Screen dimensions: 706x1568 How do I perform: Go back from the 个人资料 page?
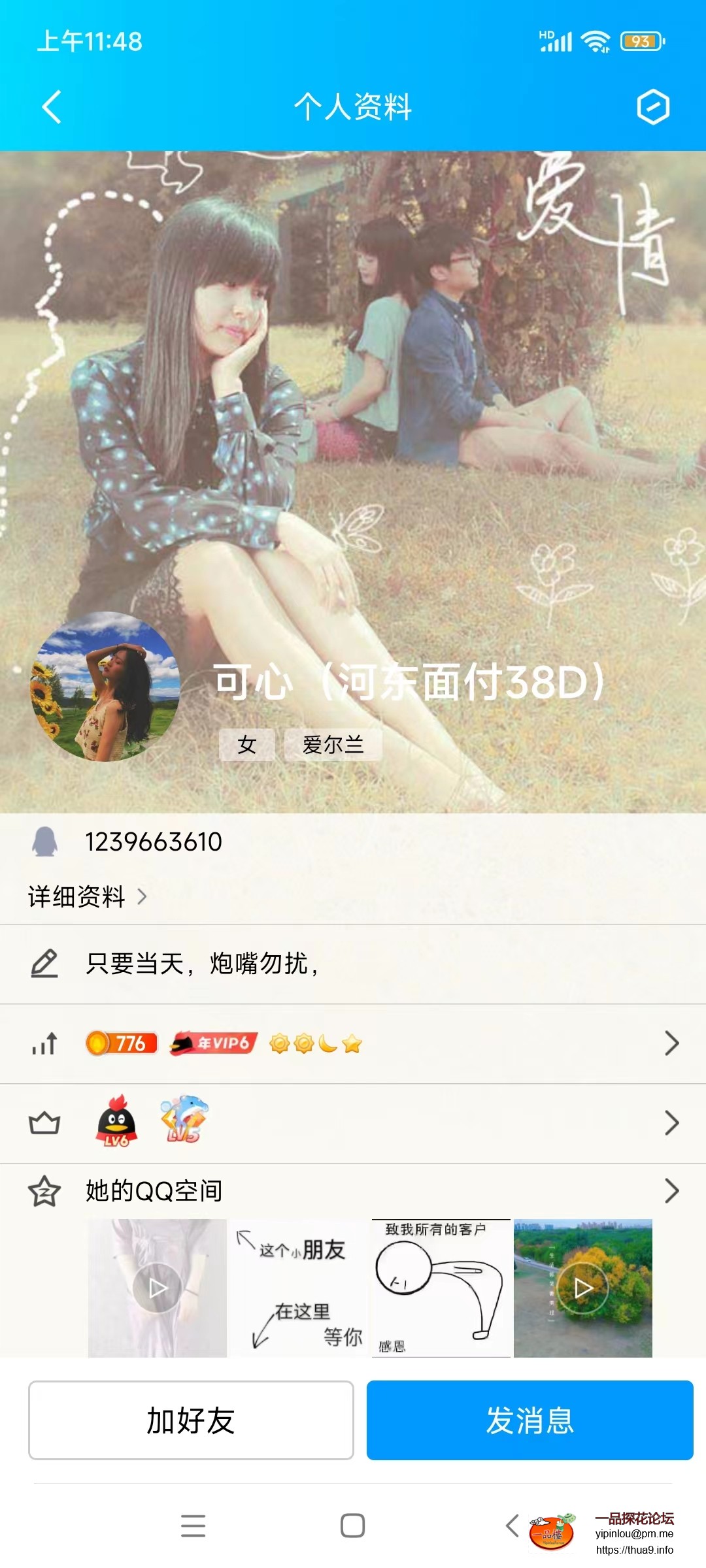(x=52, y=106)
